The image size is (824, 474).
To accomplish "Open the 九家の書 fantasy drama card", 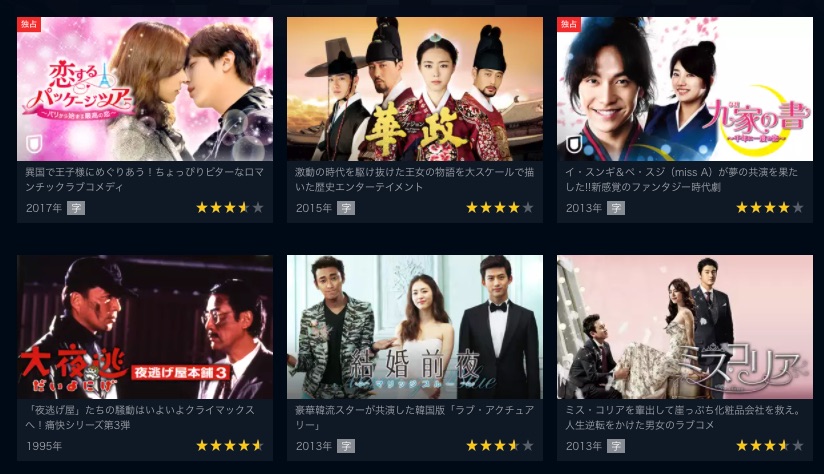I will coord(685,90).
